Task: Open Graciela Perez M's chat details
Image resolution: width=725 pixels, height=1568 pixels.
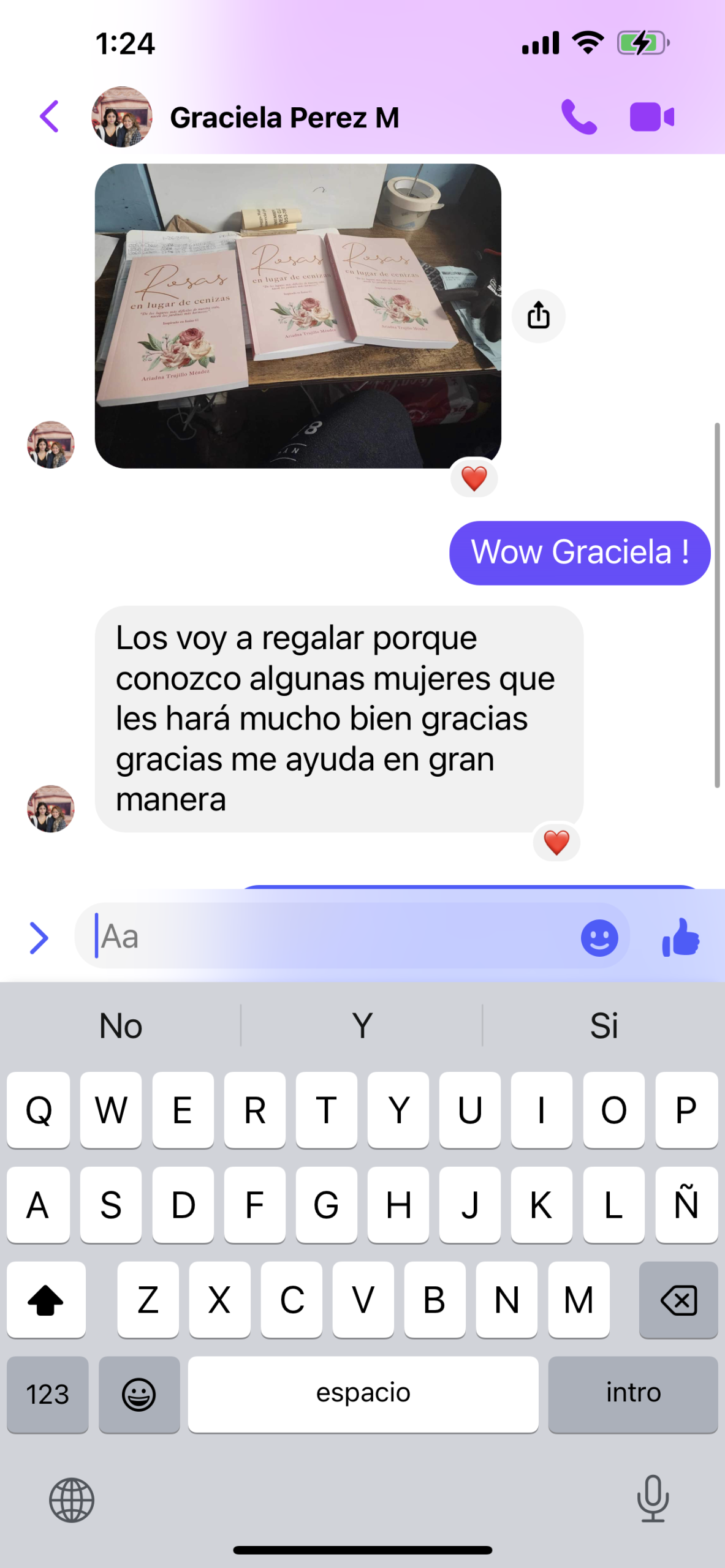Action: 284,118
